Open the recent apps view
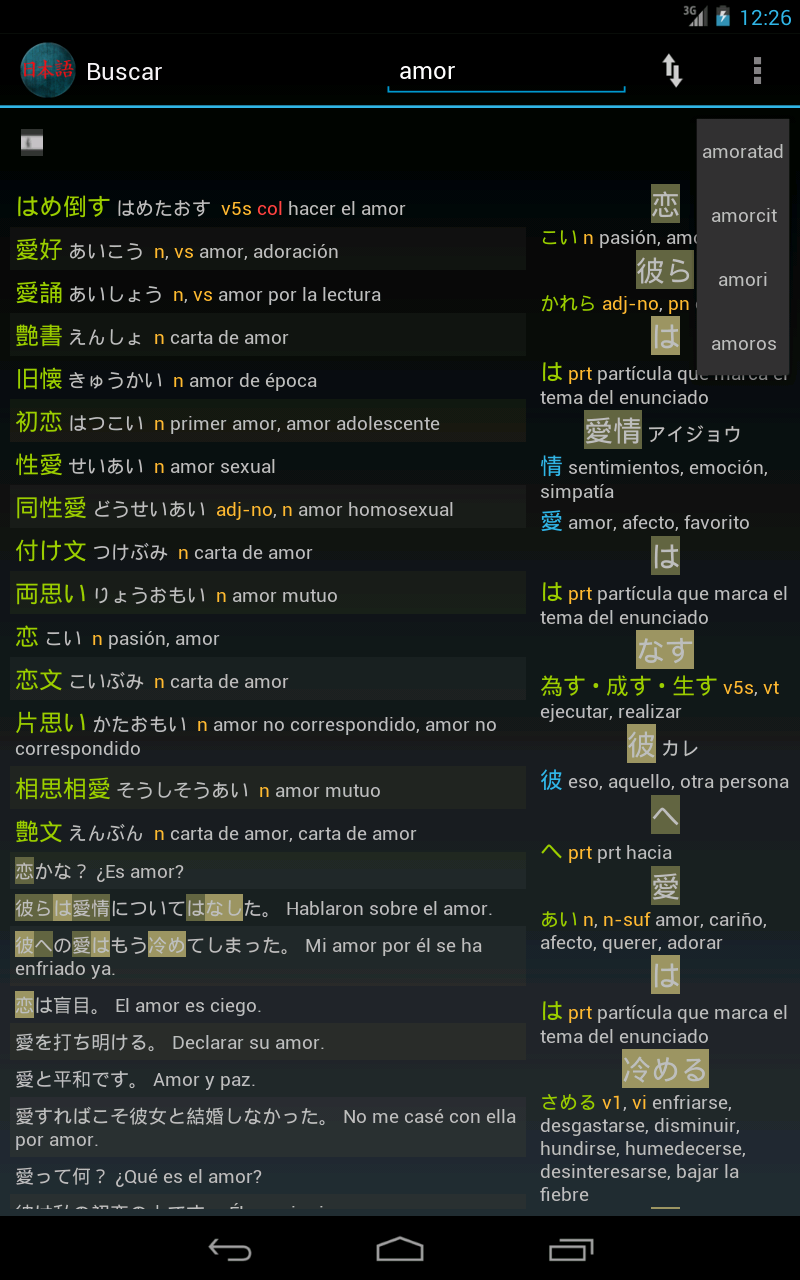 point(571,1248)
